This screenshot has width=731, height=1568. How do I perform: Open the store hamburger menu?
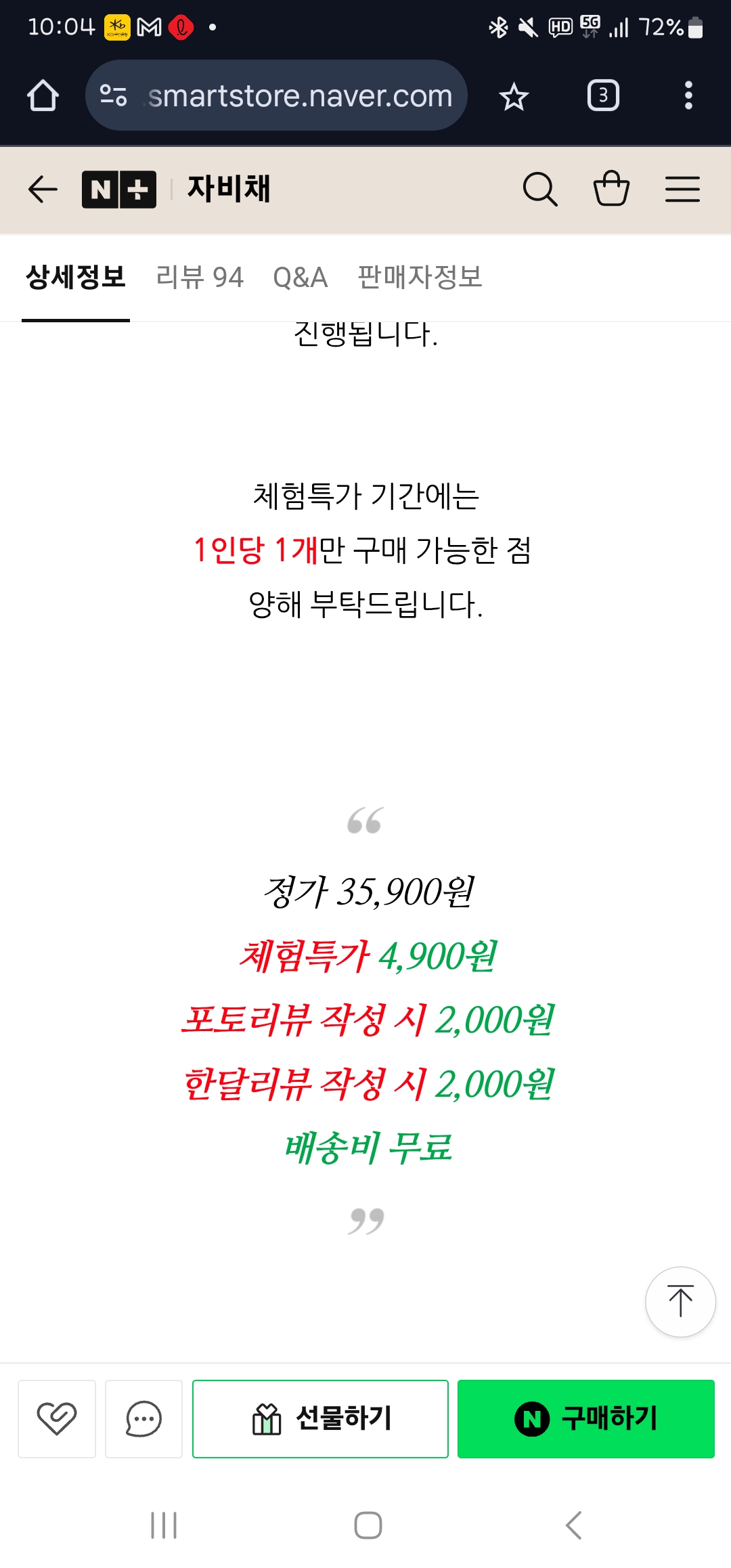pyautogui.click(x=682, y=189)
